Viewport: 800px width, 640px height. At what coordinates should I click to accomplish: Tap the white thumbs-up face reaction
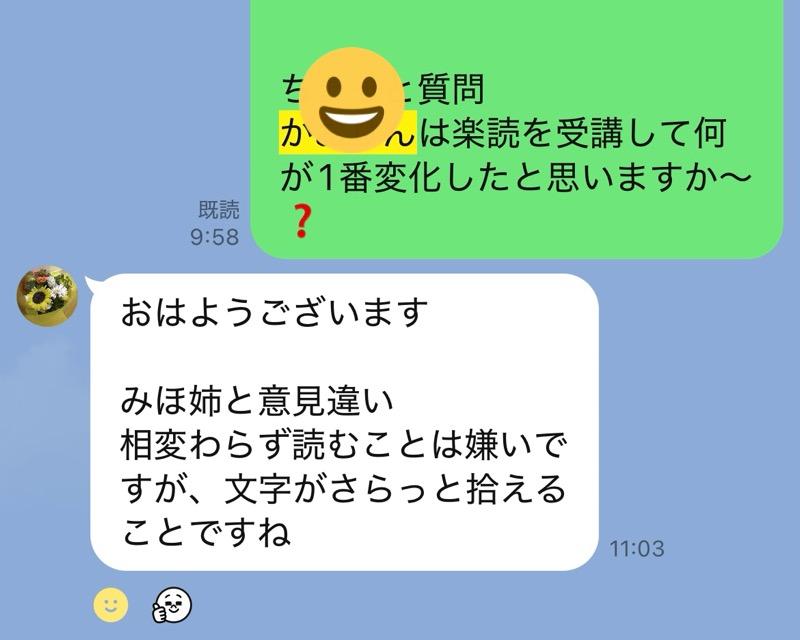click(x=171, y=604)
